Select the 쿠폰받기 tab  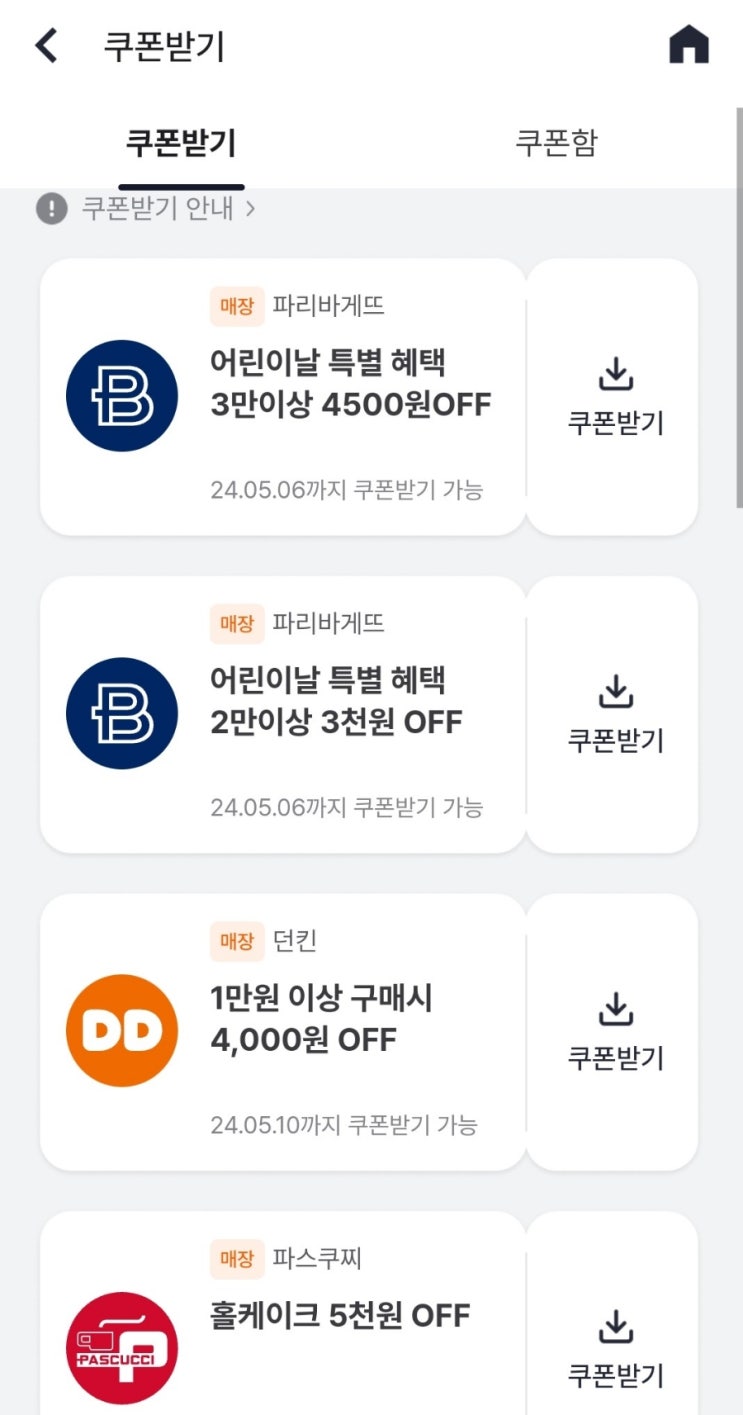point(181,143)
